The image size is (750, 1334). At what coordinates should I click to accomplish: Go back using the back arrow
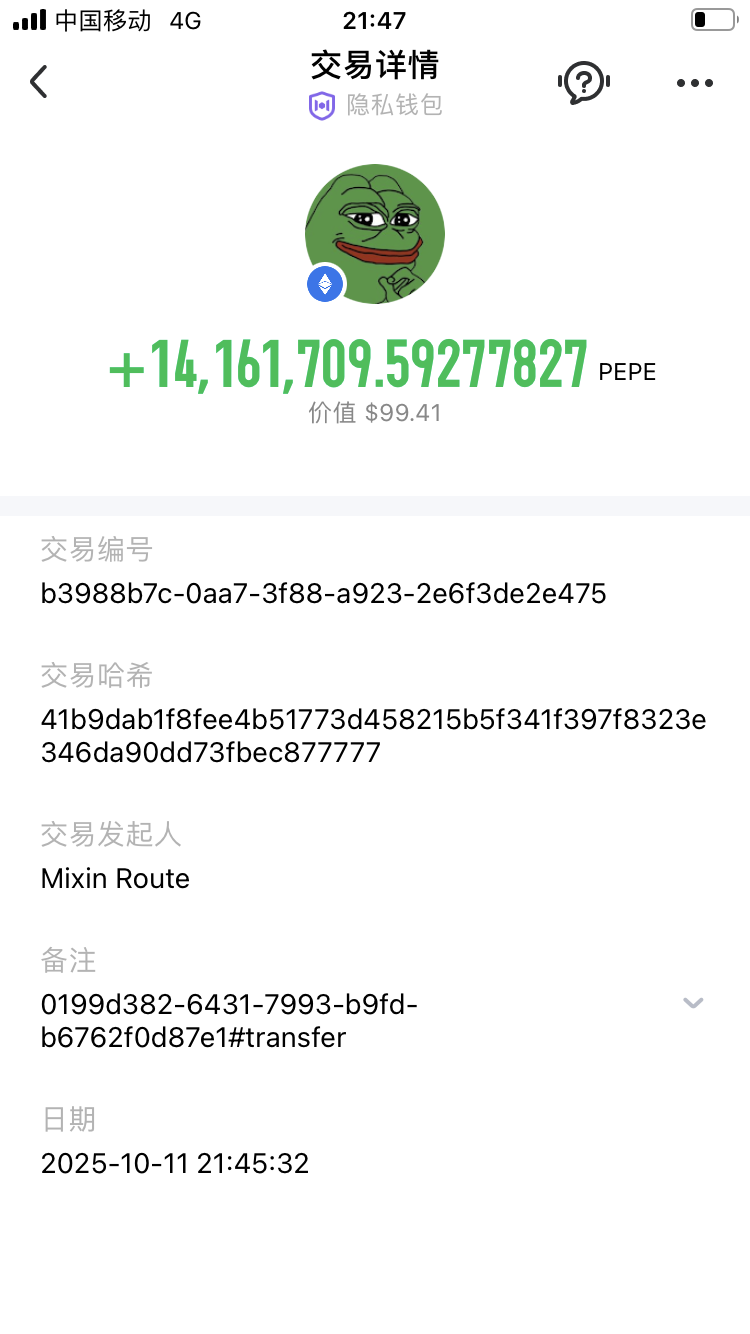39,81
